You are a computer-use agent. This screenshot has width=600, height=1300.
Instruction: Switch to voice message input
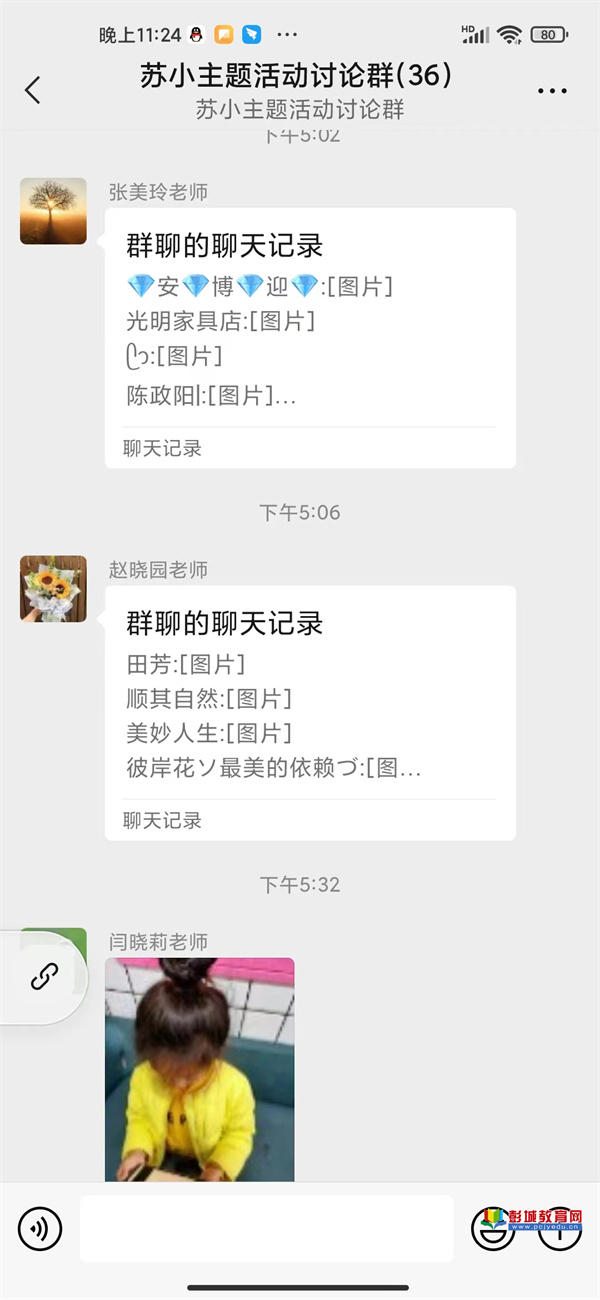[x=40, y=1229]
